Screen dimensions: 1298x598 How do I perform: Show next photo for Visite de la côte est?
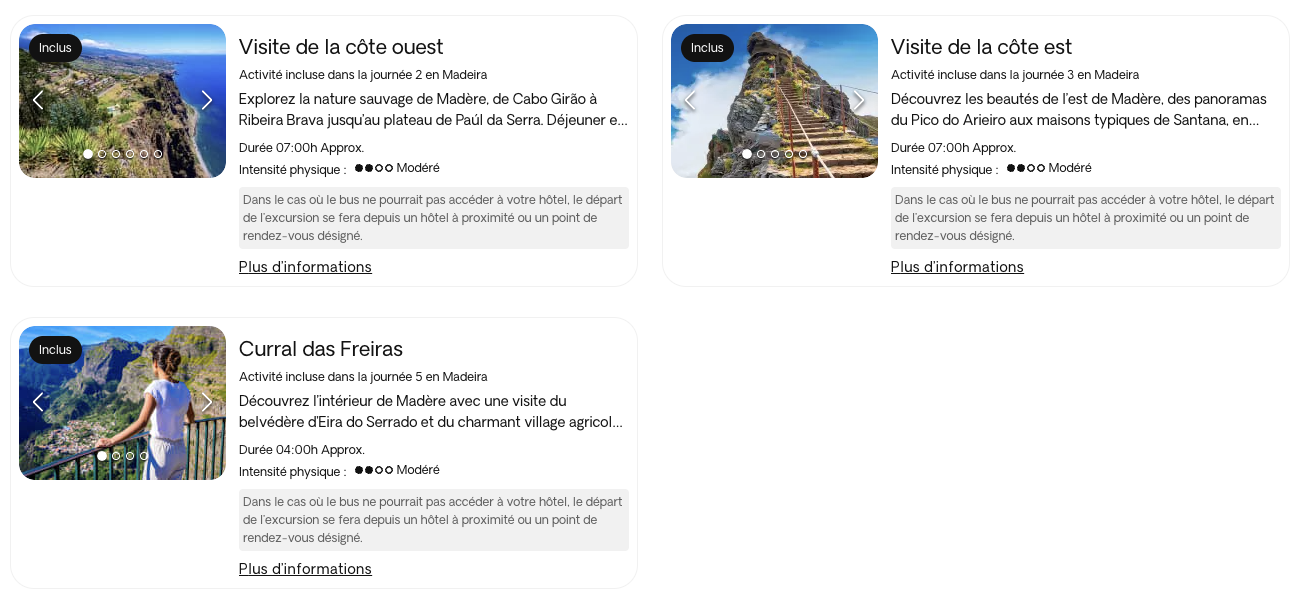tap(859, 100)
